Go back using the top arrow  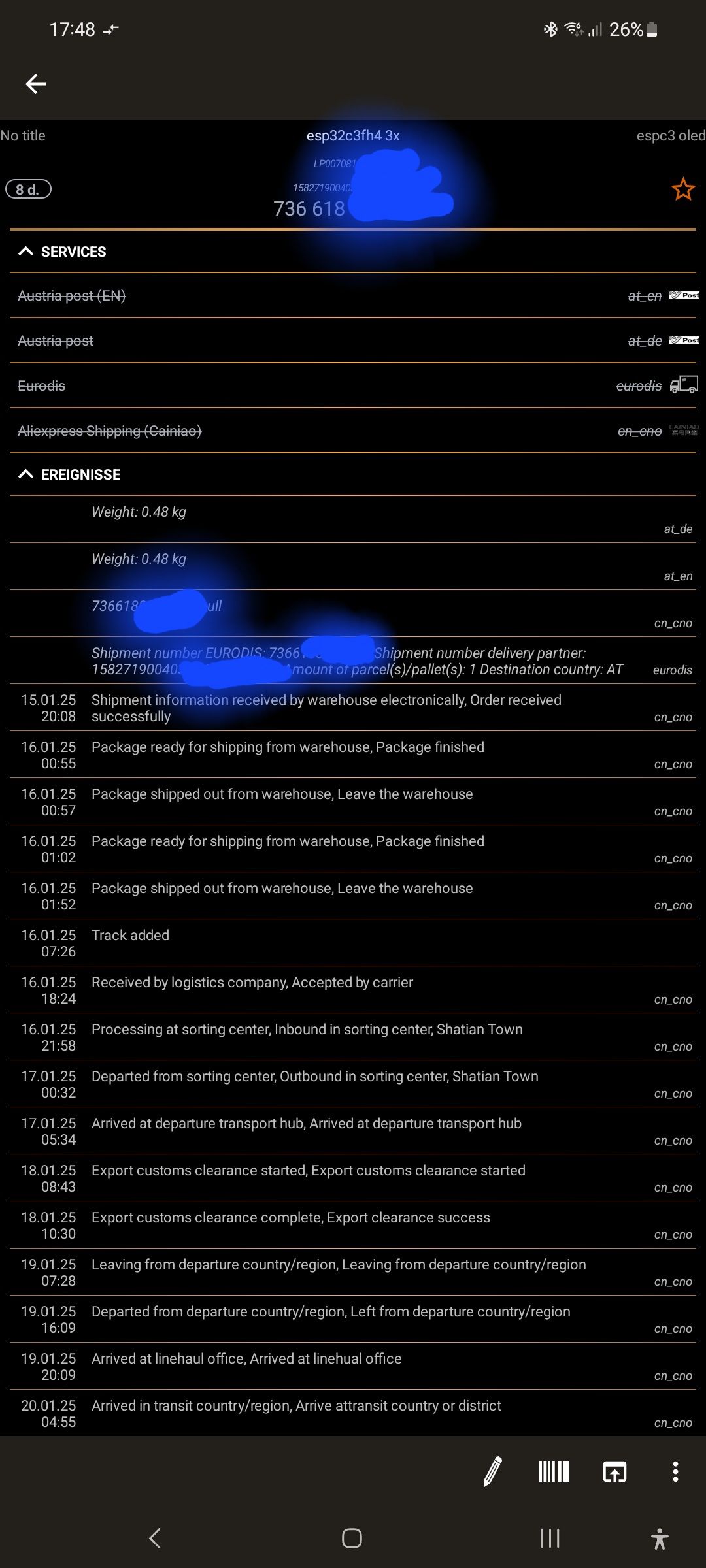35,84
